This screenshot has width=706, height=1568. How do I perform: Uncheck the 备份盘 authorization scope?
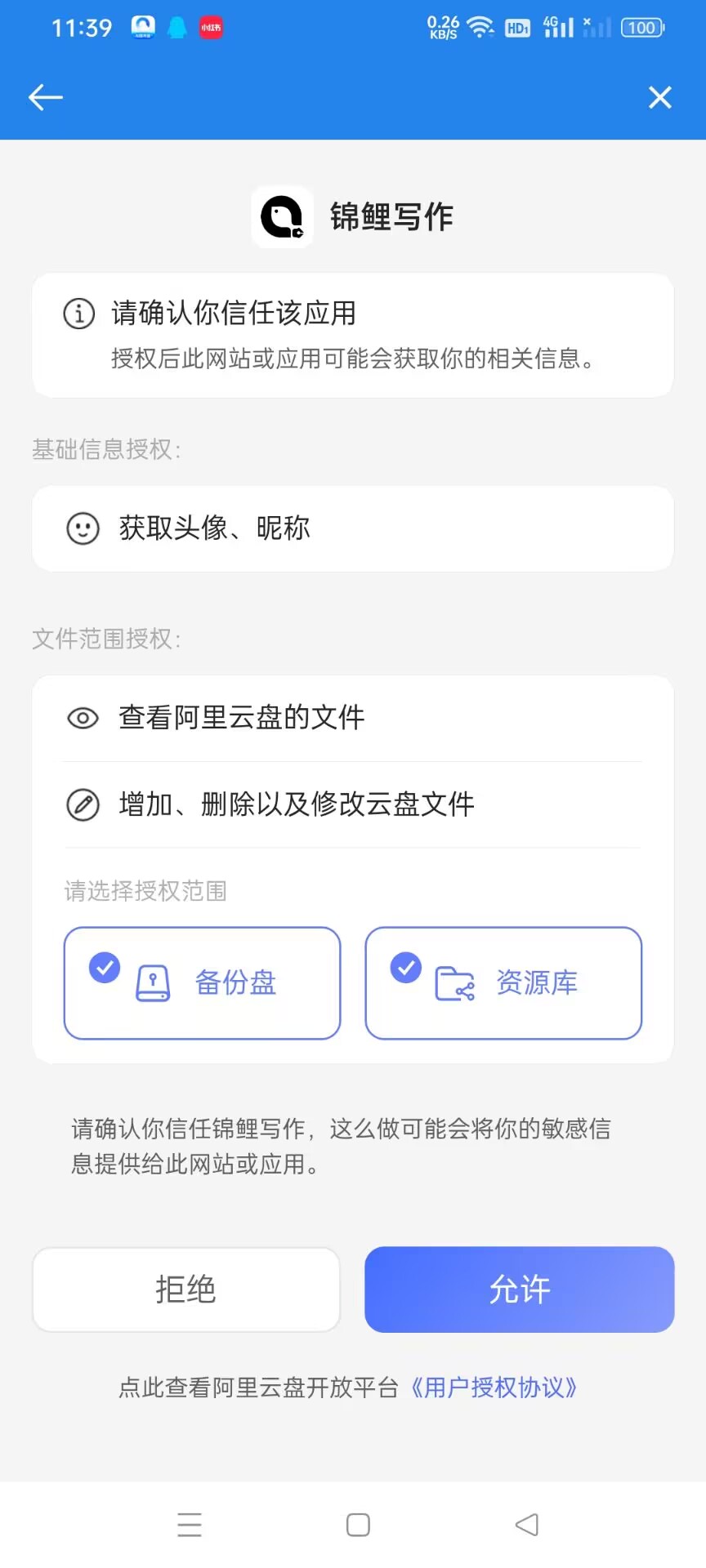[x=202, y=982]
